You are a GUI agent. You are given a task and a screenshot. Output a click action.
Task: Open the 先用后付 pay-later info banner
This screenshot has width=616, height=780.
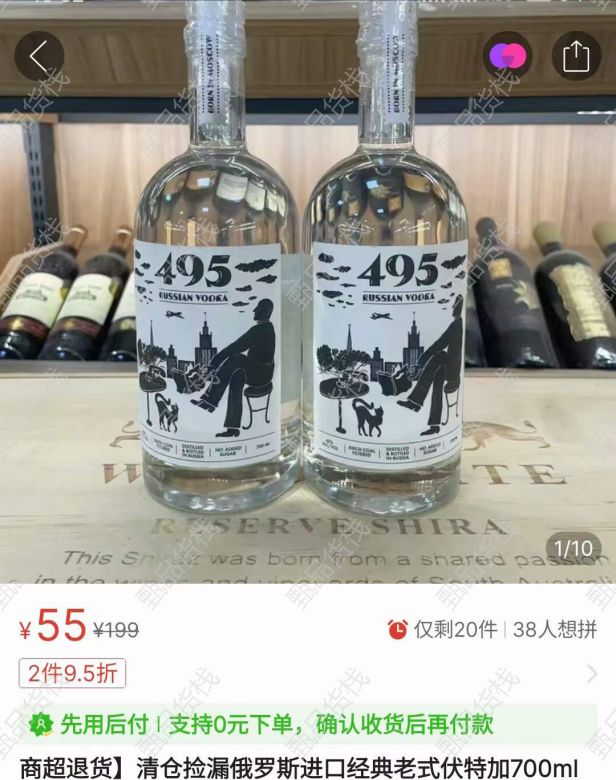tap(308, 724)
